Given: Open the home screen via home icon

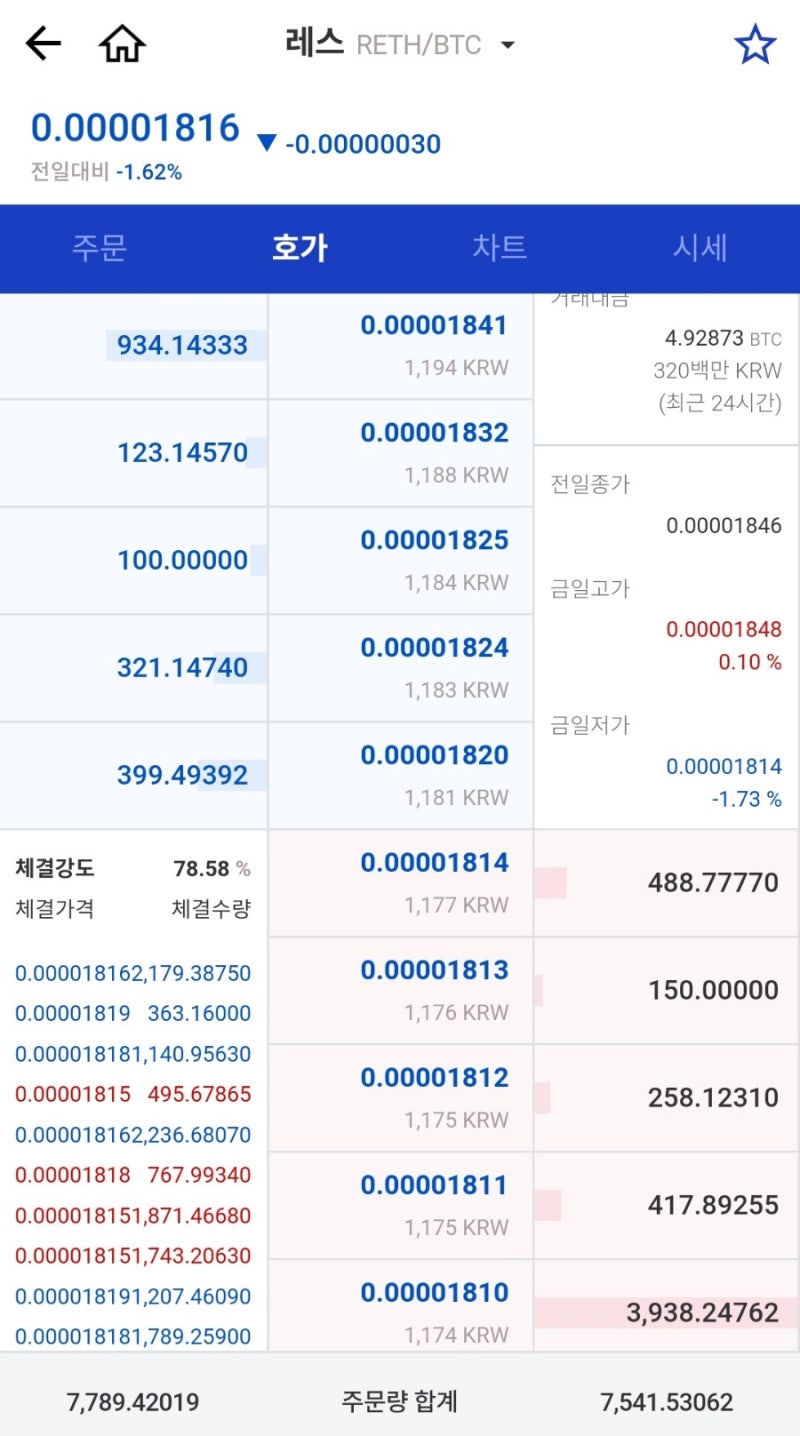Looking at the screenshot, I should click(120, 42).
